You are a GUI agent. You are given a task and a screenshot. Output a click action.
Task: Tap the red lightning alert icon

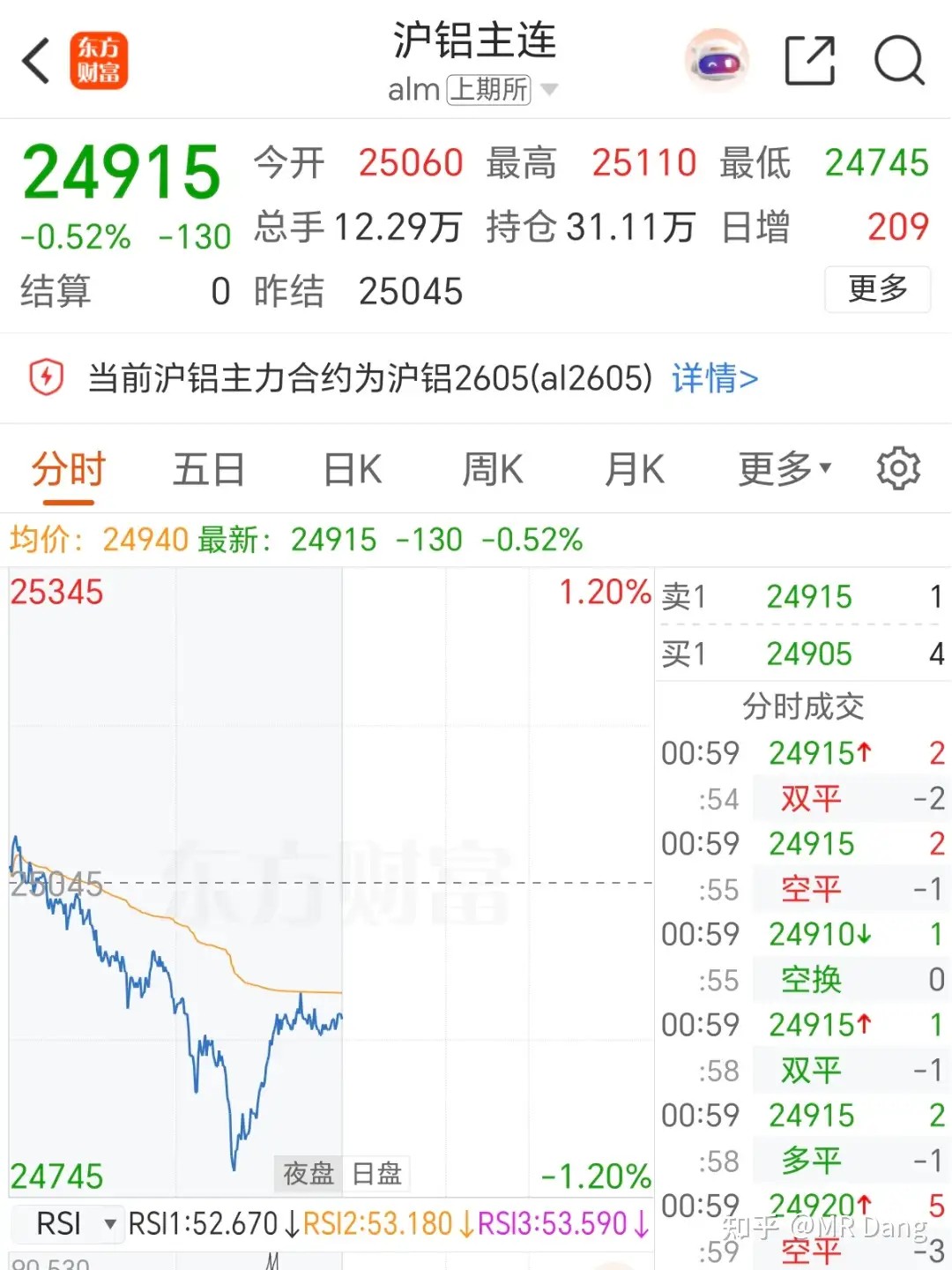(46, 378)
